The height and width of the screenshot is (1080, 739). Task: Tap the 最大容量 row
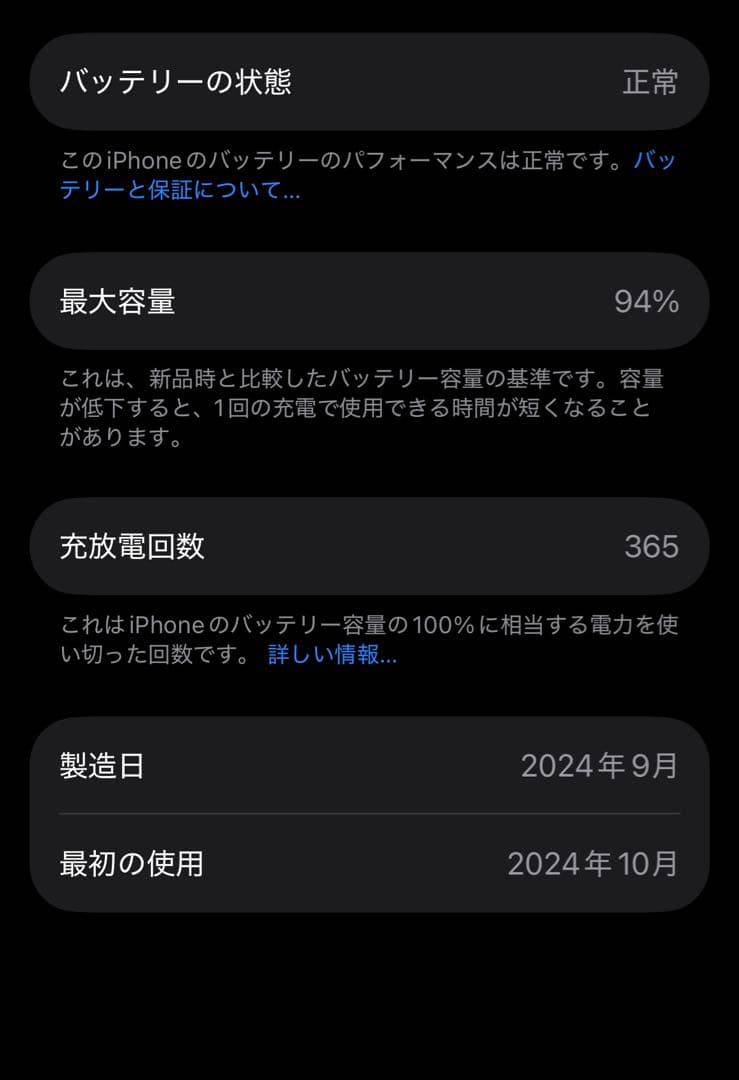pyautogui.click(x=369, y=301)
